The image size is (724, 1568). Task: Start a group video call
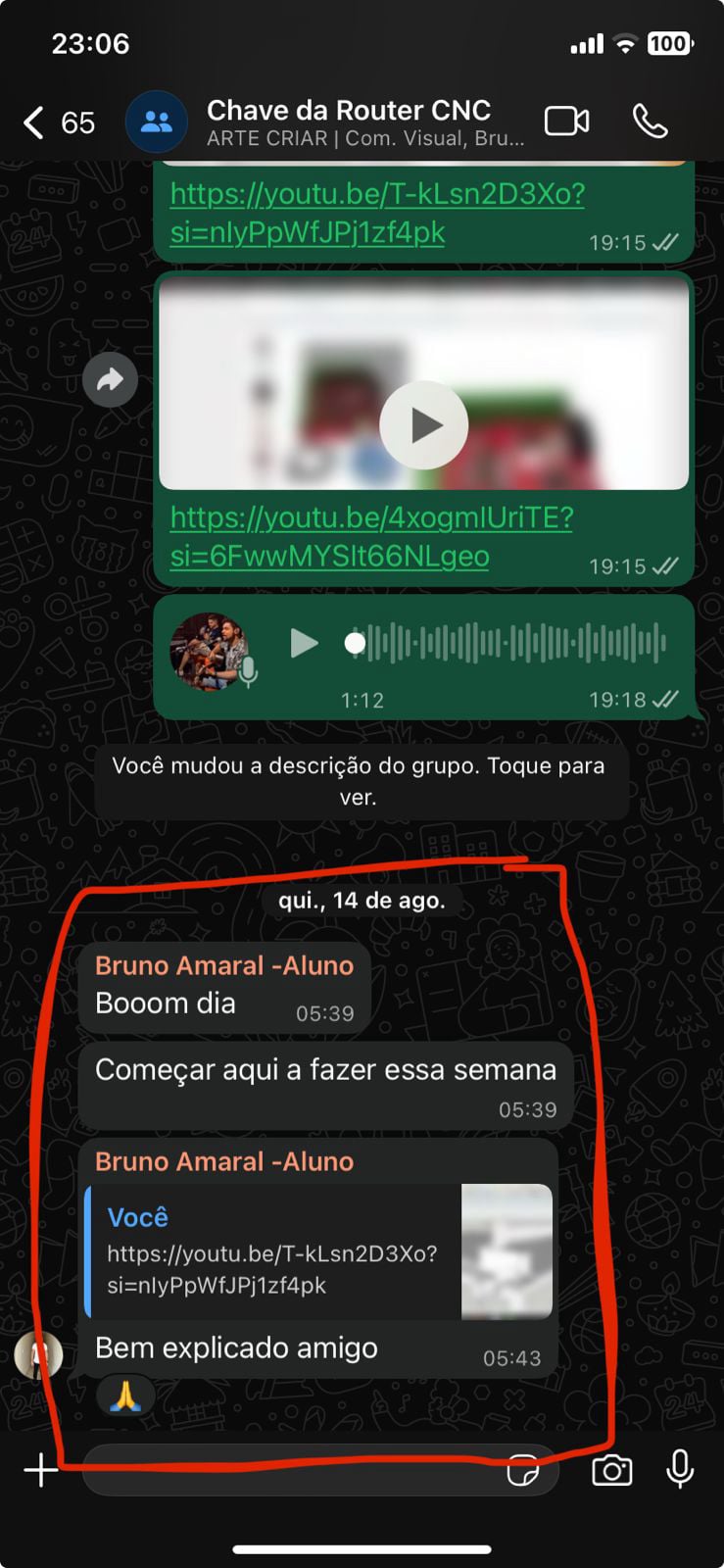[566, 122]
